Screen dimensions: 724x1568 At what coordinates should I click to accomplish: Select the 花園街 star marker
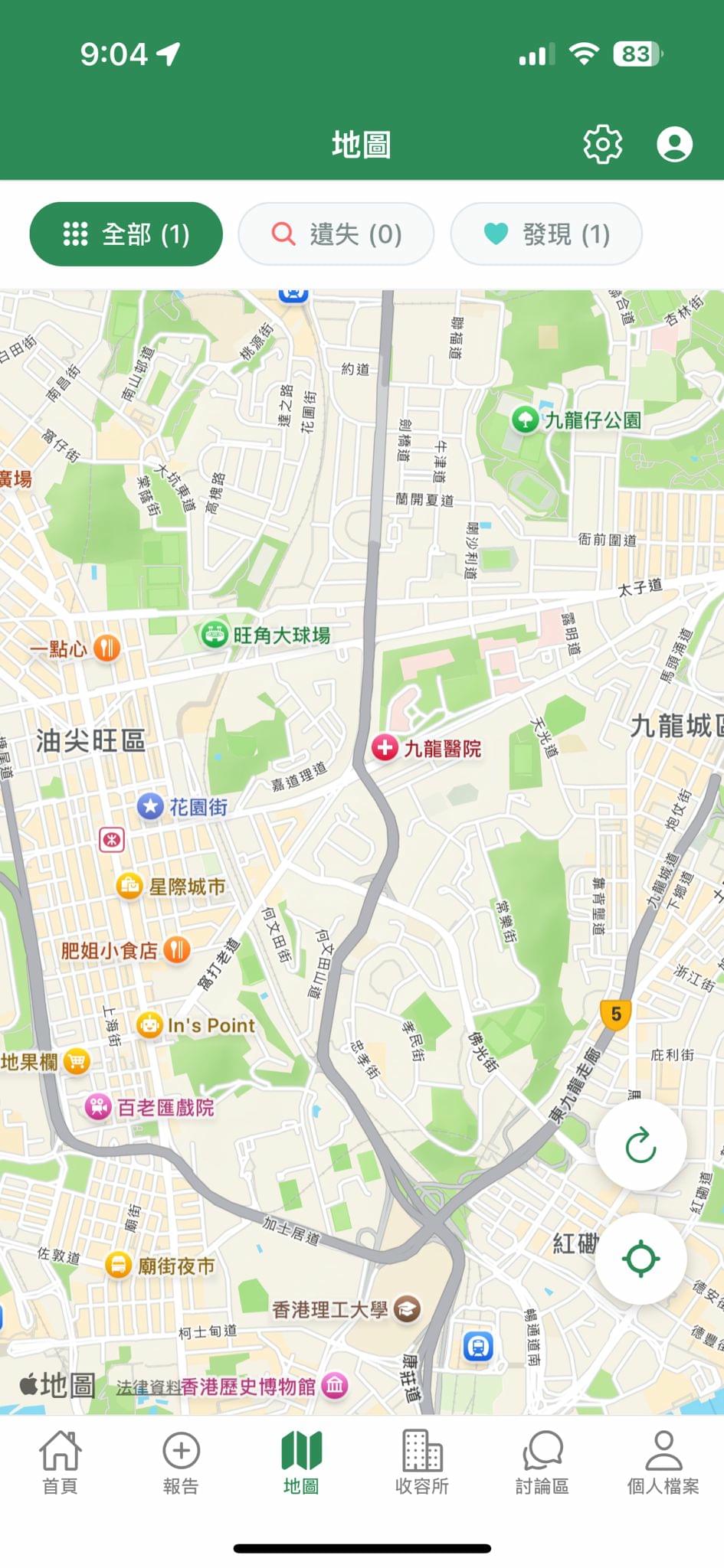pos(149,808)
